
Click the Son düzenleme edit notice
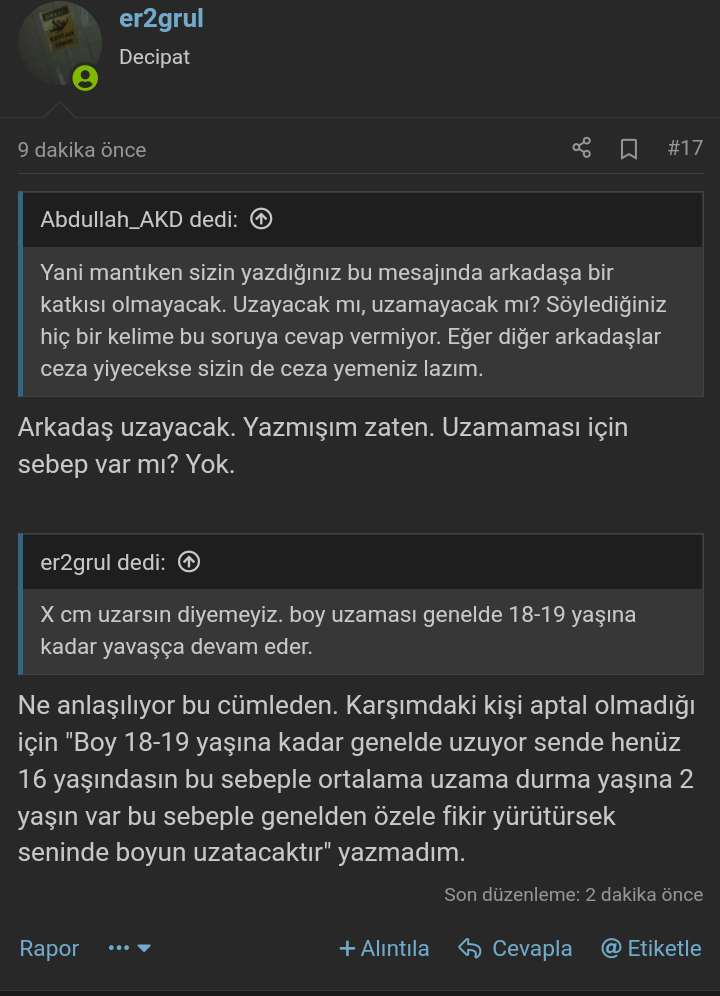tap(572, 895)
